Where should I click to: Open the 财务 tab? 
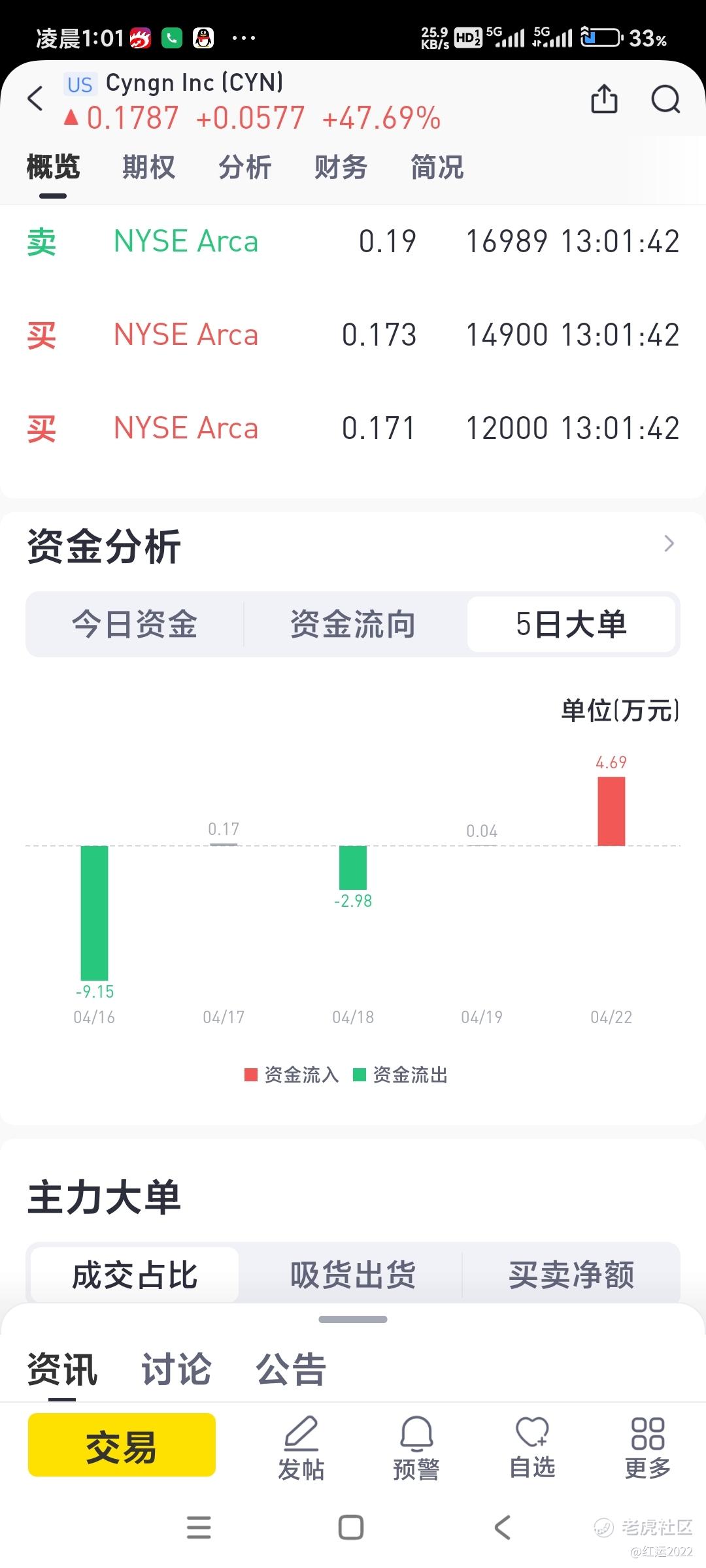coord(341,167)
